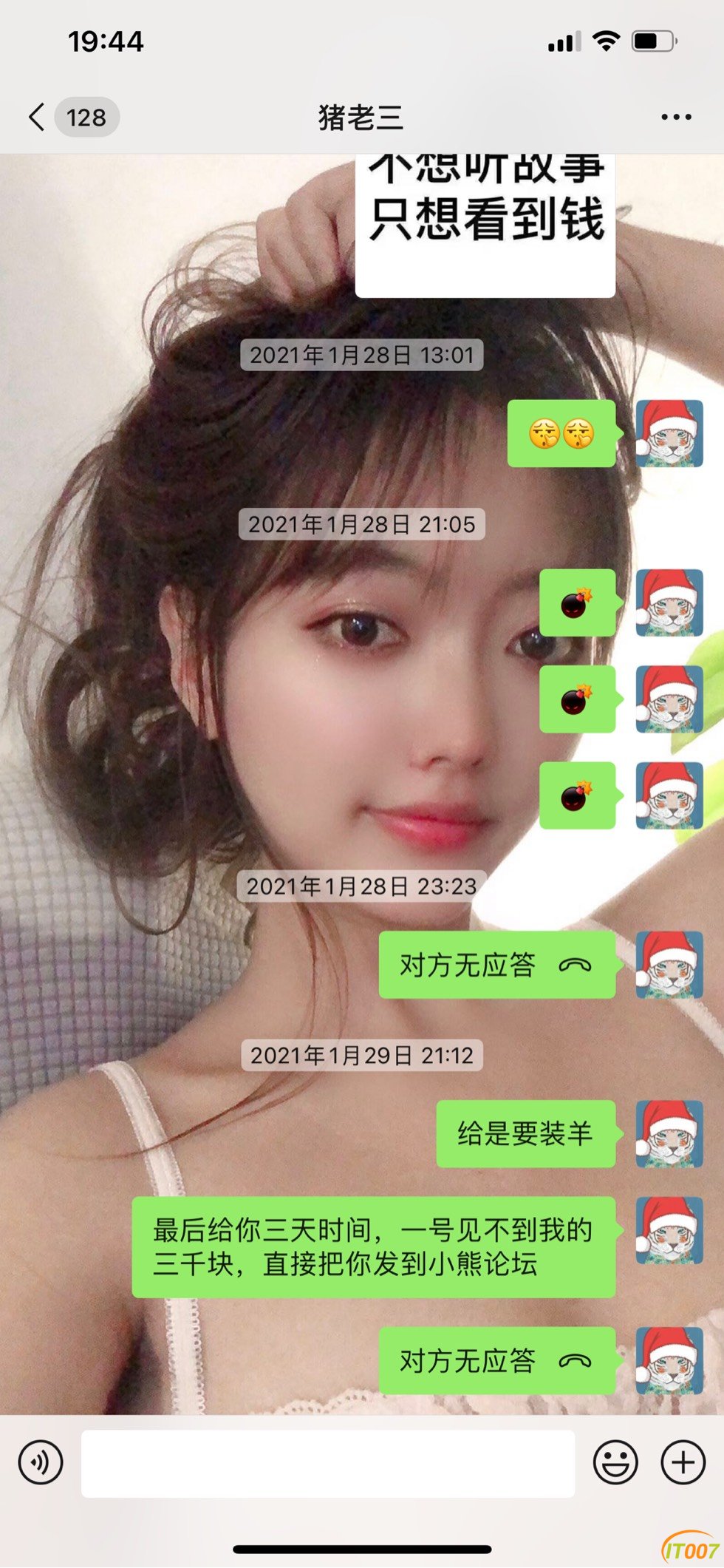Tap the sender avatar beside 给是要装羊
This screenshot has height=1568, width=724.
tap(669, 1133)
